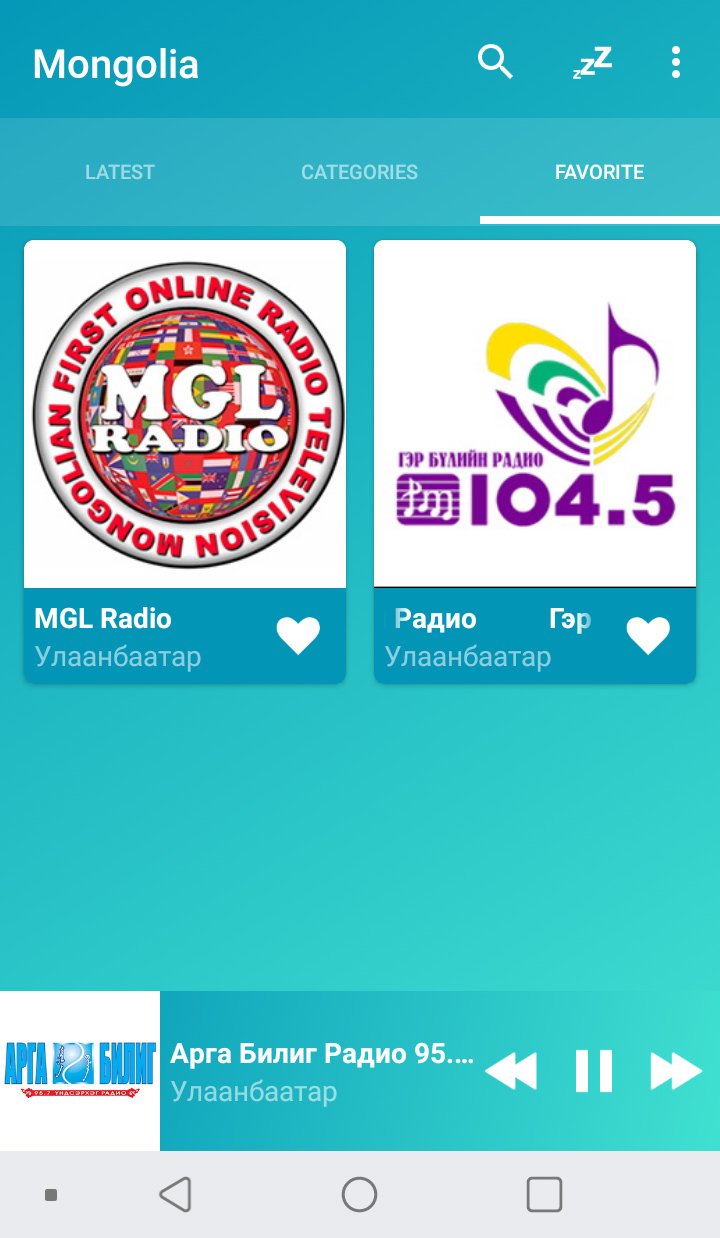
Task: Open the overflow menu
Action: [x=676, y=62]
